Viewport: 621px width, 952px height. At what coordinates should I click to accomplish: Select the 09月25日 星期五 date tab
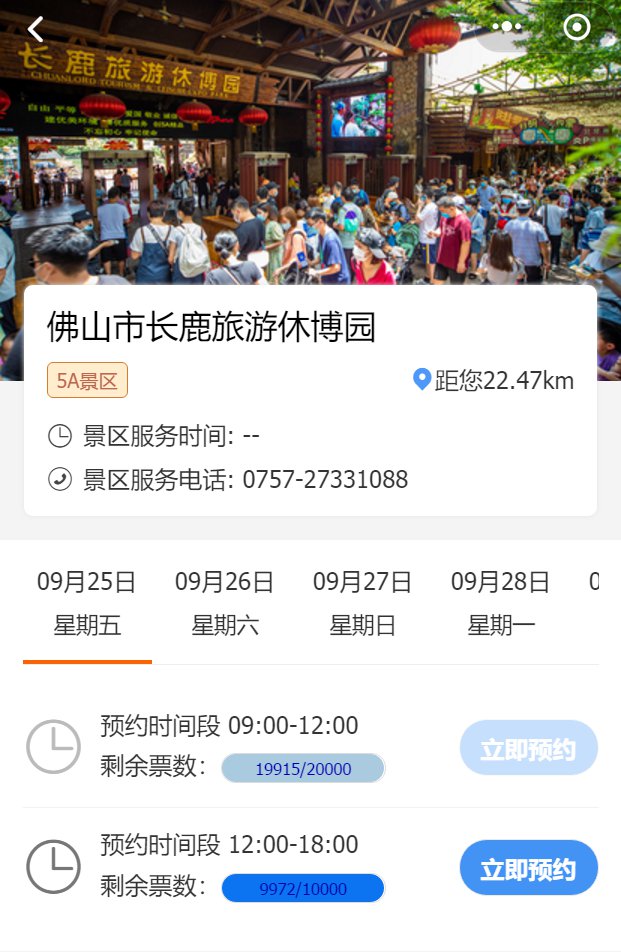coord(87,604)
